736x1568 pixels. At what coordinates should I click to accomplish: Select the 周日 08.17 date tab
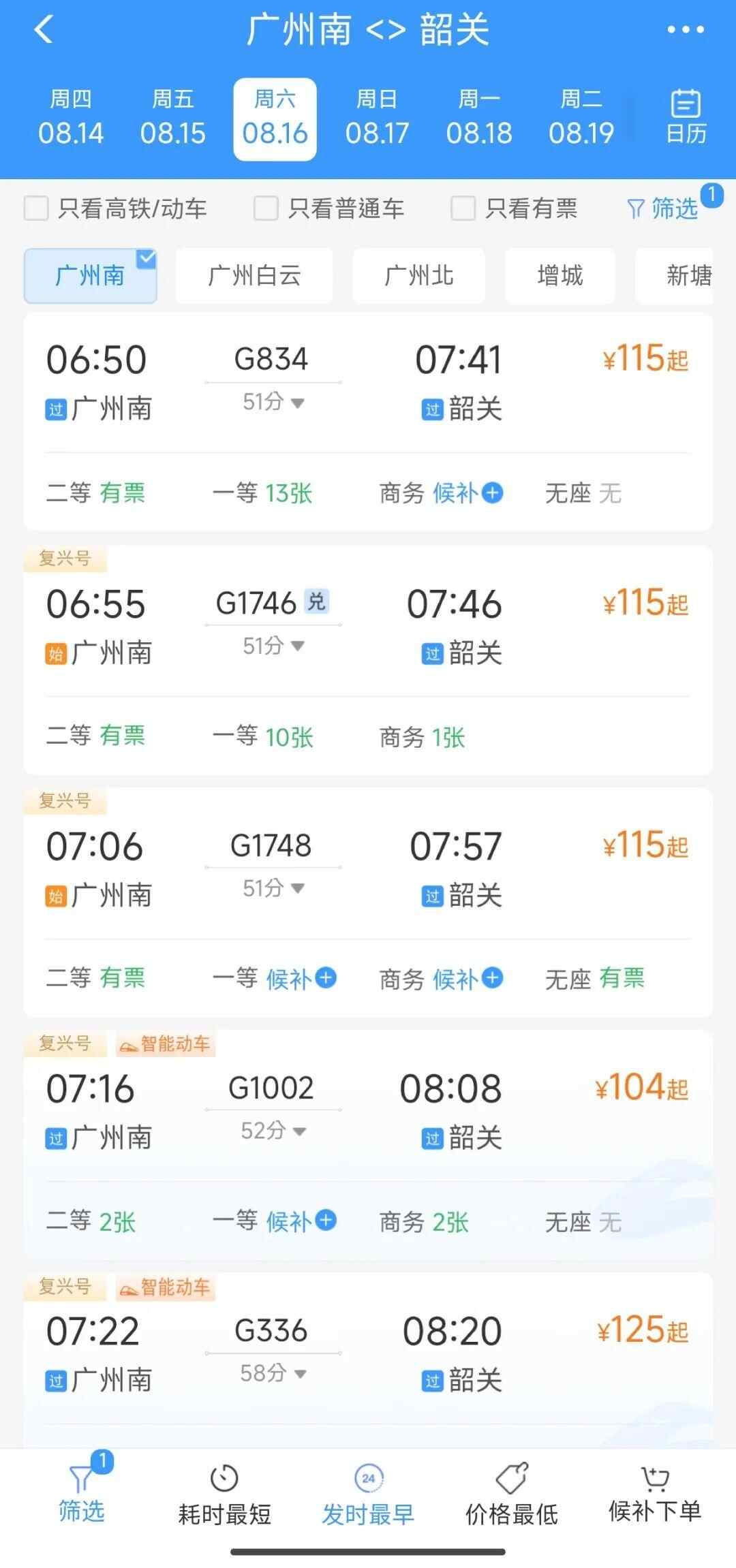[x=377, y=119]
